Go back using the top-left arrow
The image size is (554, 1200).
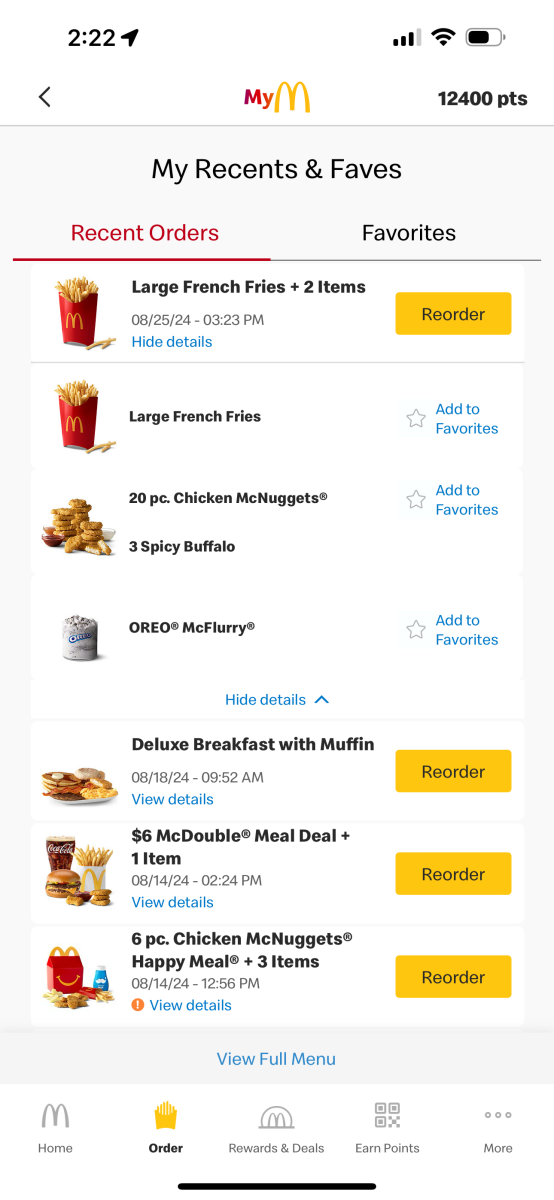point(44,97)
